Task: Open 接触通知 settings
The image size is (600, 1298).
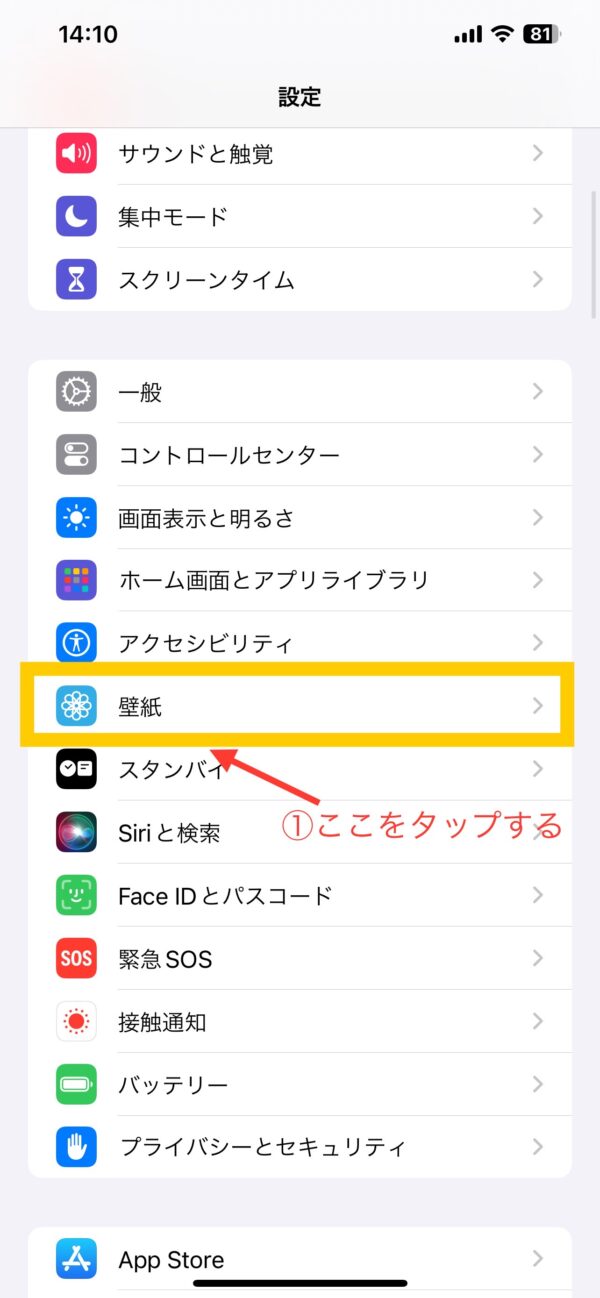Action: coord(300,1021)
